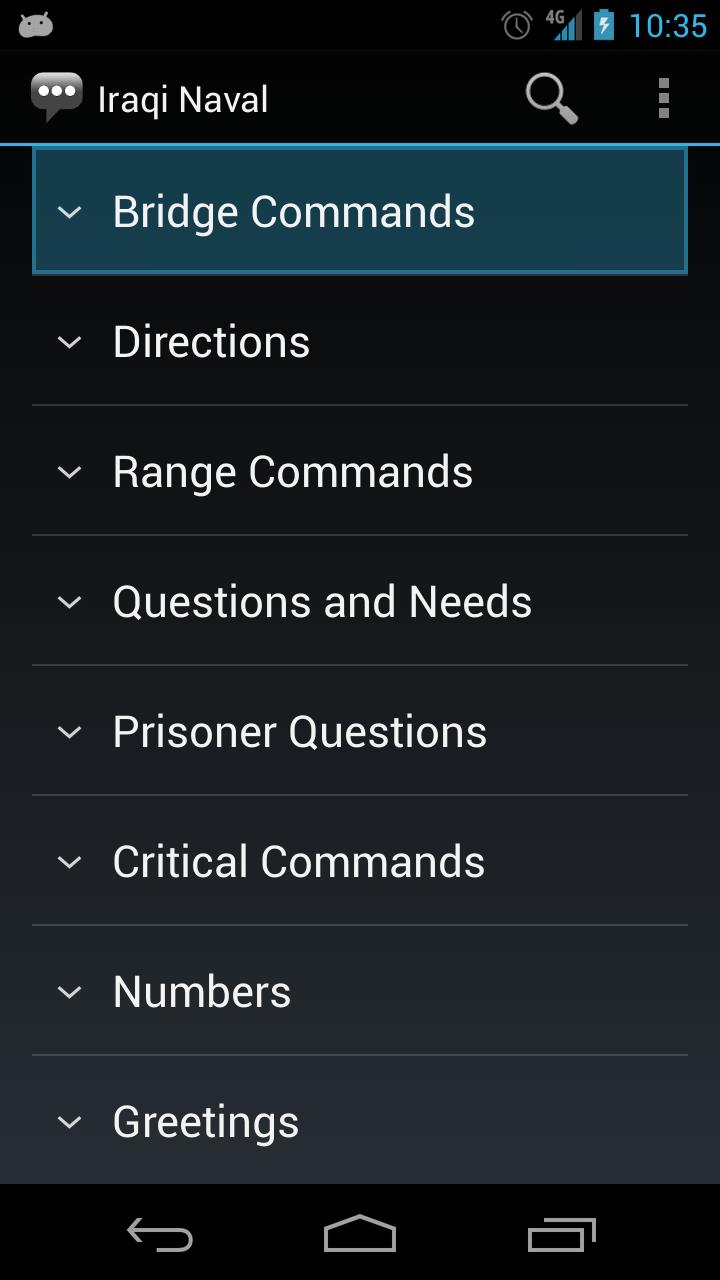Viewport: 720px width, 1280px height.
Task: Open the Range Commands category
Action: (x=293, y=471)
